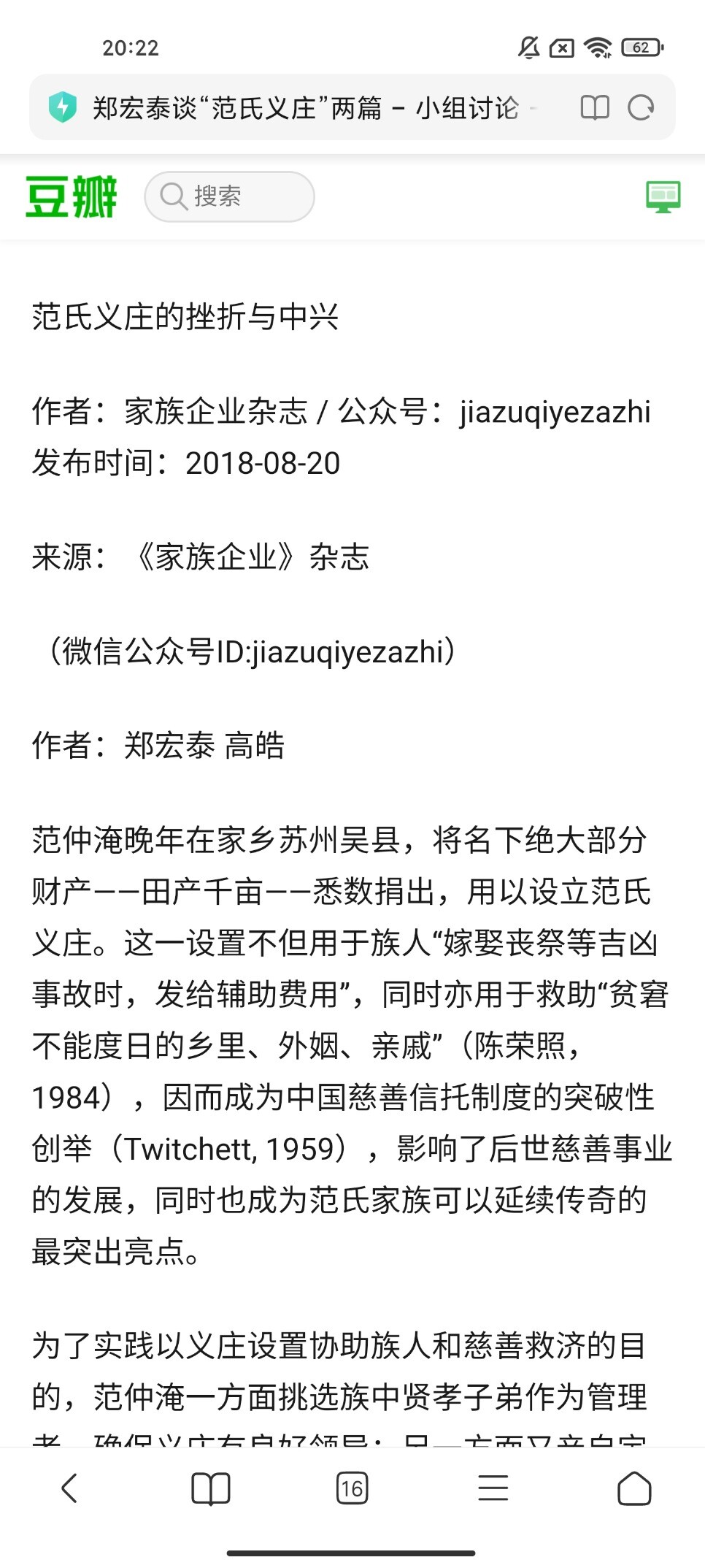Switch to the desktop version icon
The height and width of the screenshot is (1568, 705).
663,196
